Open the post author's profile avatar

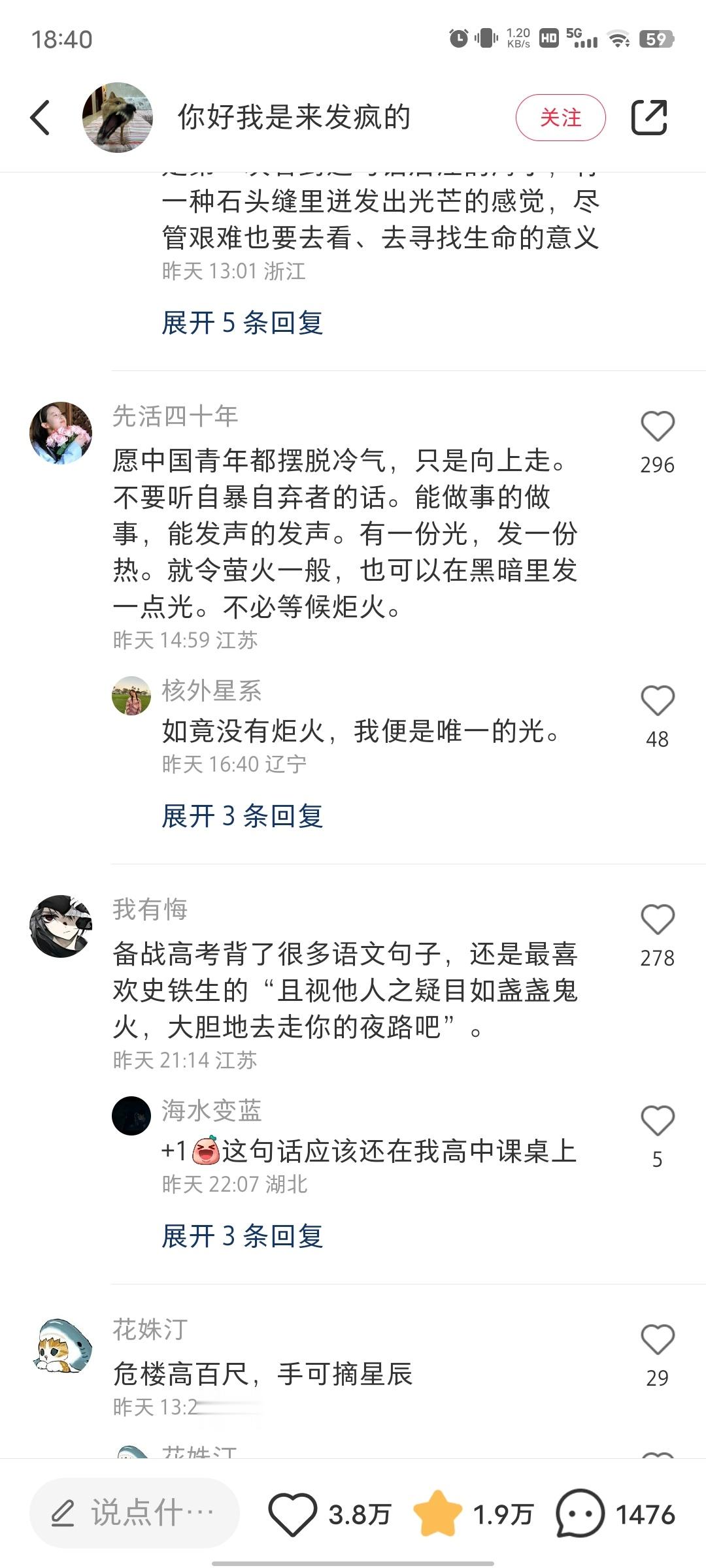click(118, 118)
